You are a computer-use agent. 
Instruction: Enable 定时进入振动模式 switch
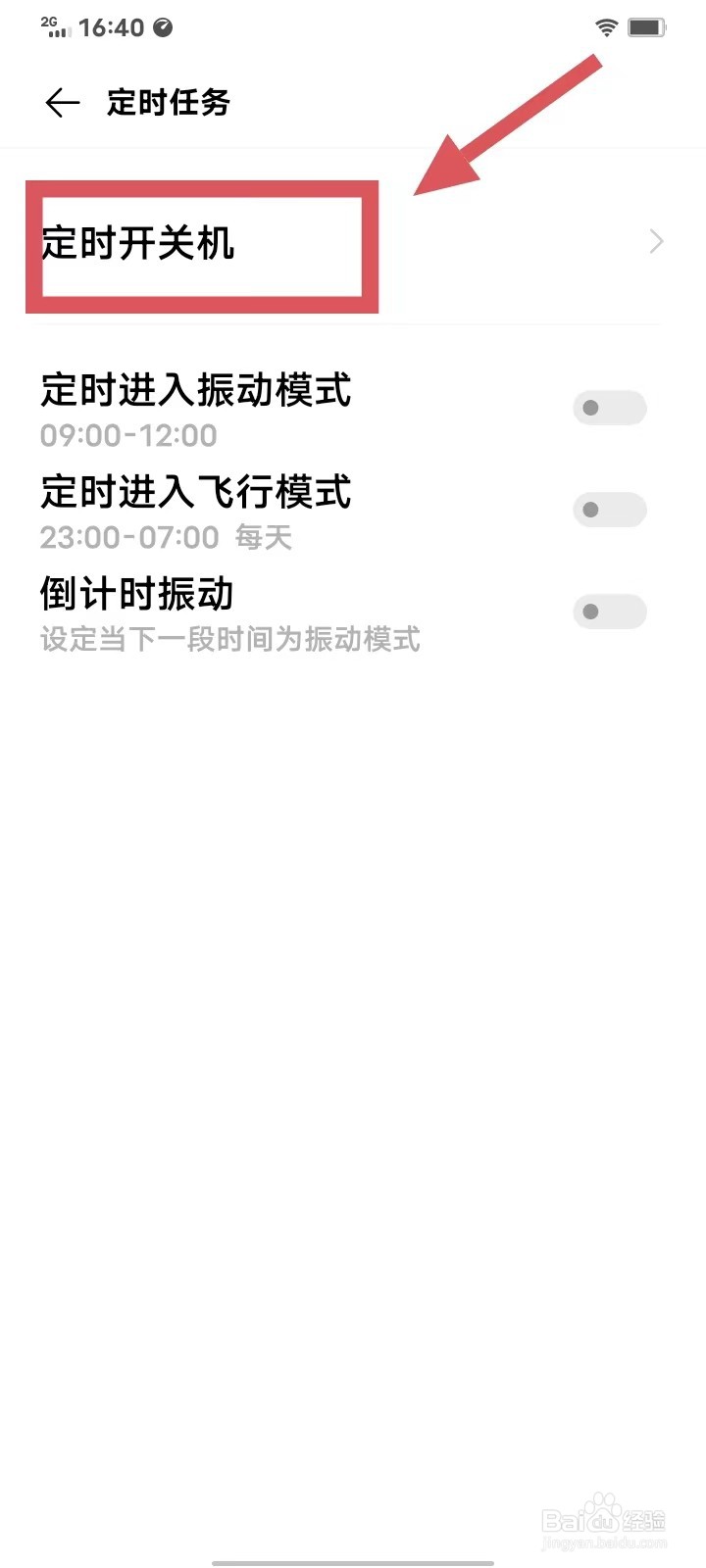[609, 407]
